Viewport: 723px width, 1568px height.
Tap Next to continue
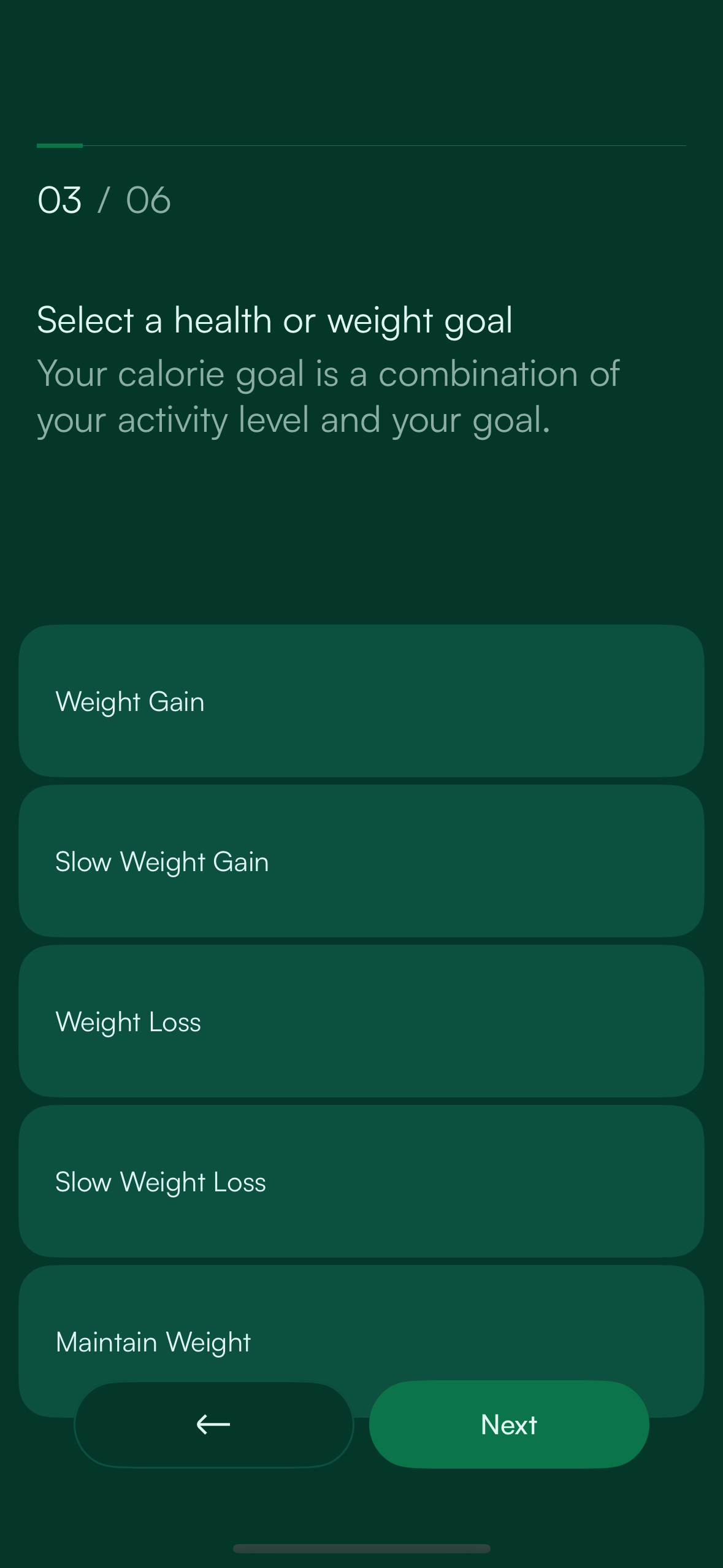pos(509,1424)
